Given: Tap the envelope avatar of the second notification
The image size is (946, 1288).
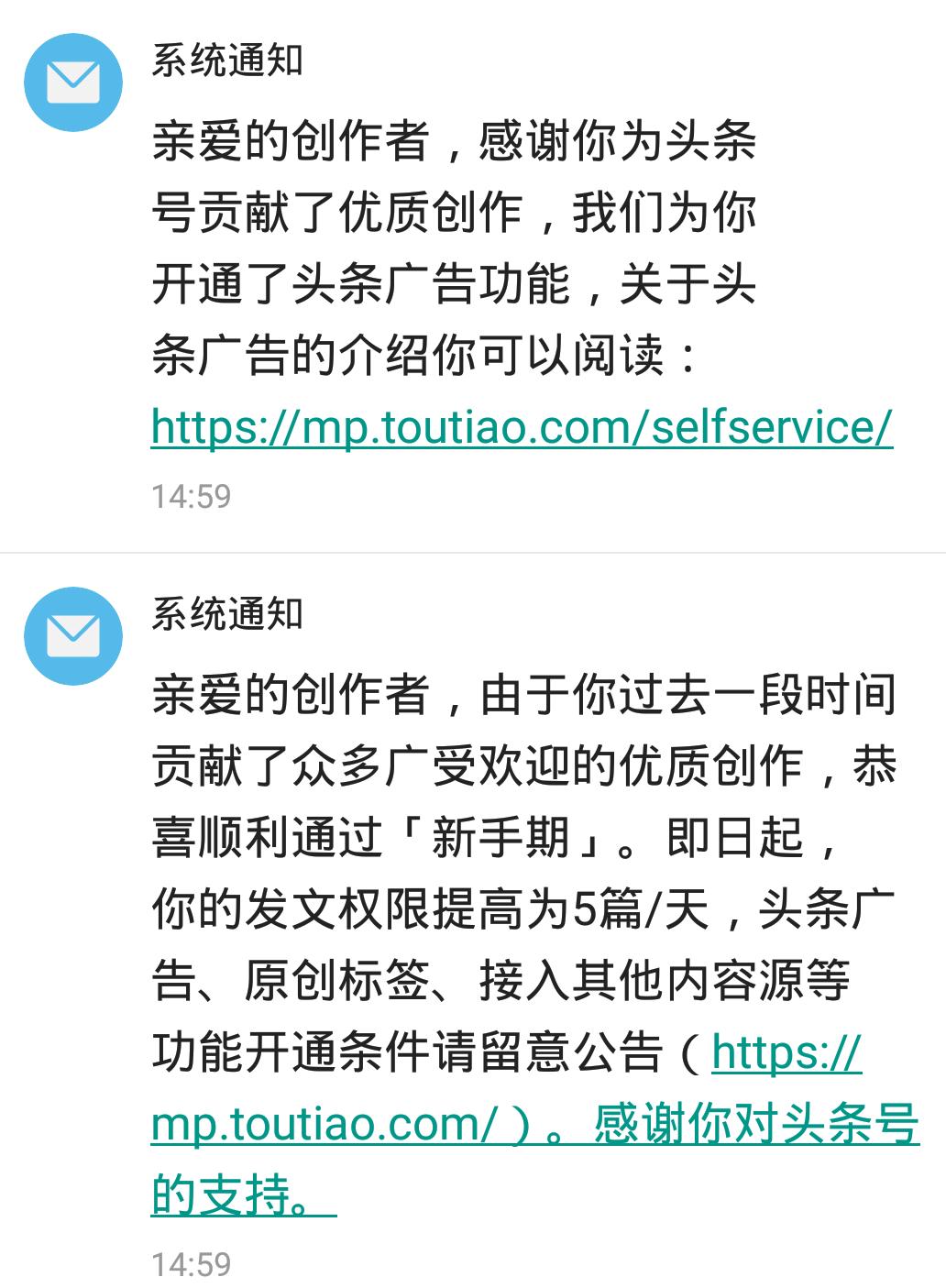Looking at the screenshot, I should [x=75, y=634].
